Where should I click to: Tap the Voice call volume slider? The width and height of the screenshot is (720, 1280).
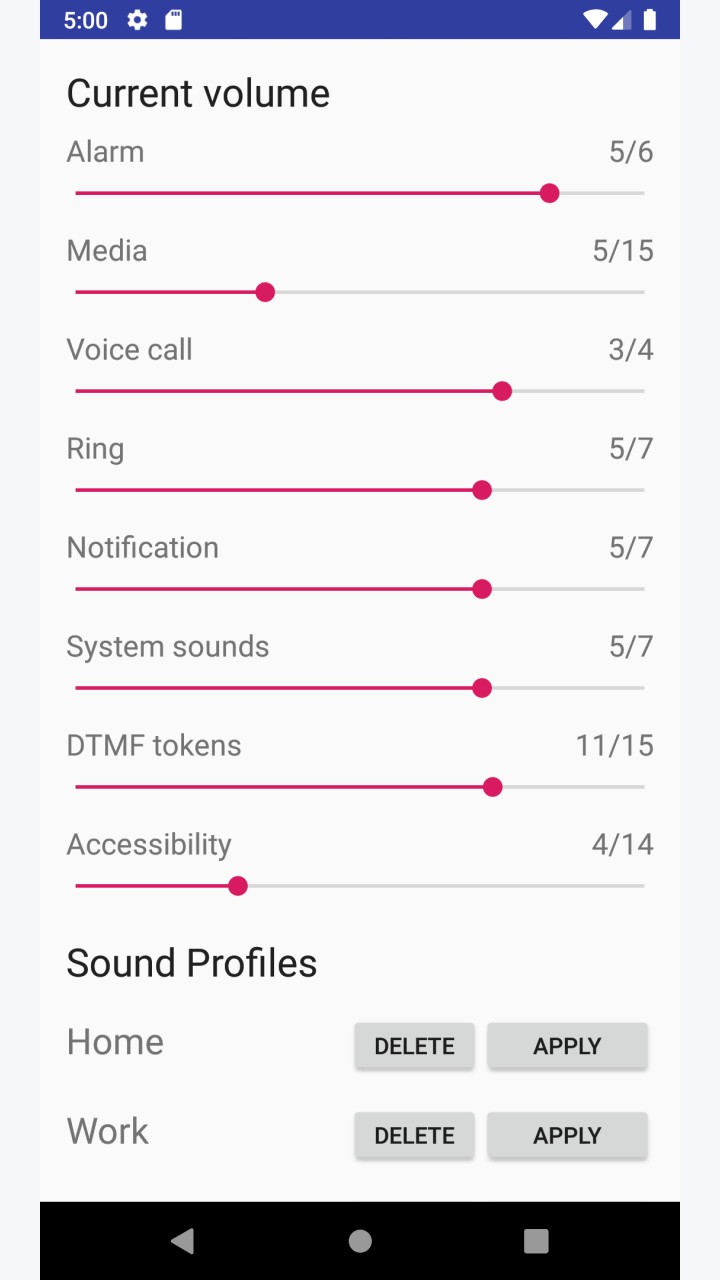coord(360,391)
